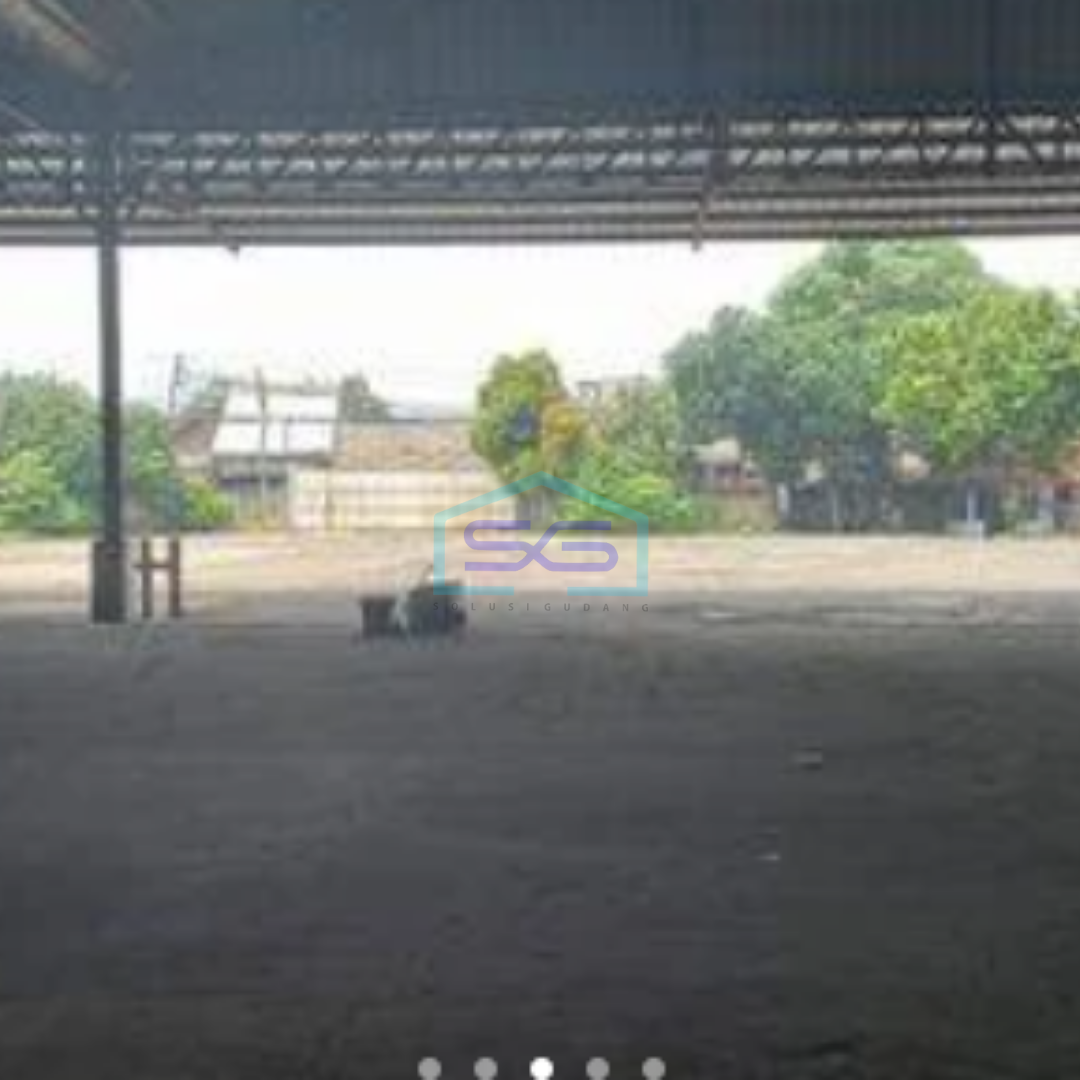This screenshot has width=1080, height=1080.
Task: Select the second photo indicator dot
Action: pyautogui.click(x=485, y=1068)
